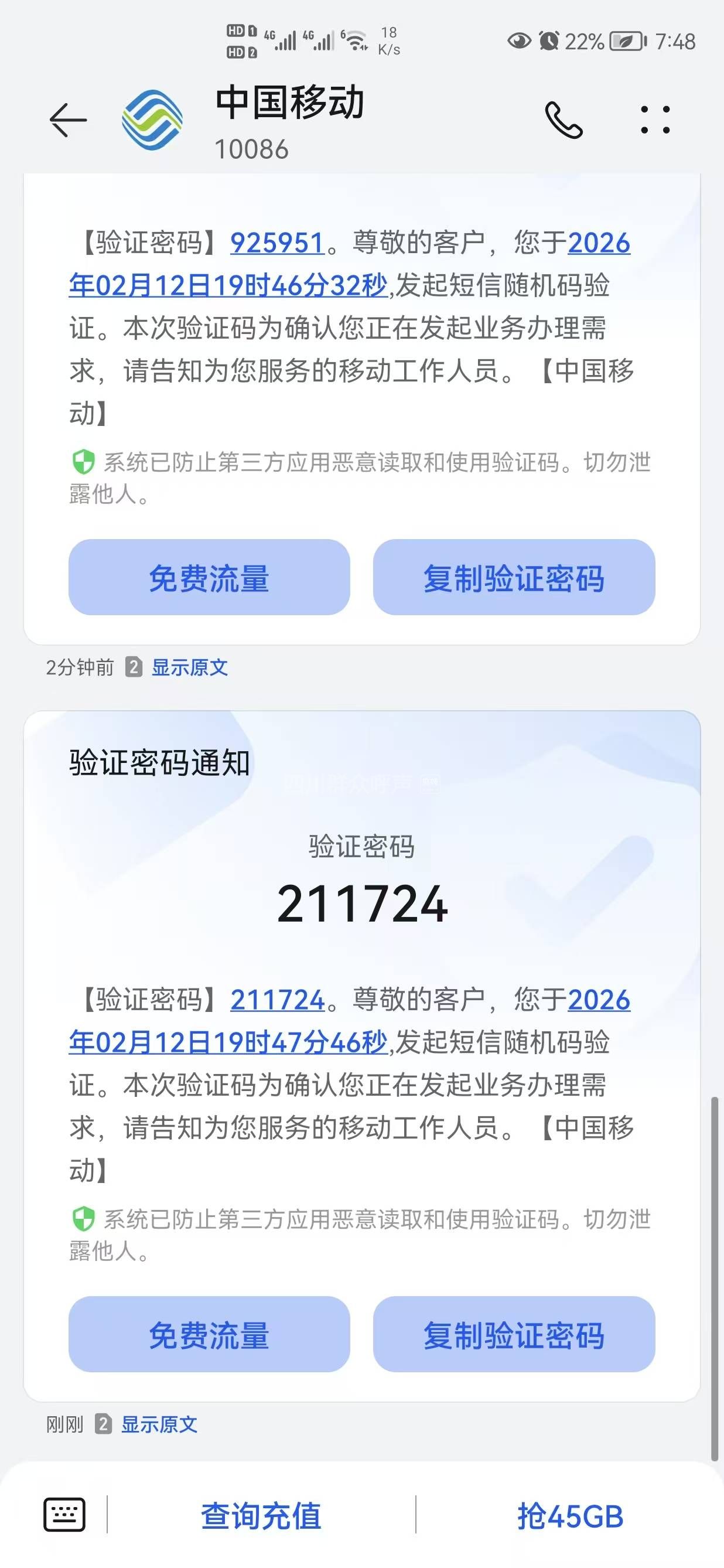Switch to keyboard input mode
The width and height of the screenshot is (724, 1568).
click(x=64, y=1515)
